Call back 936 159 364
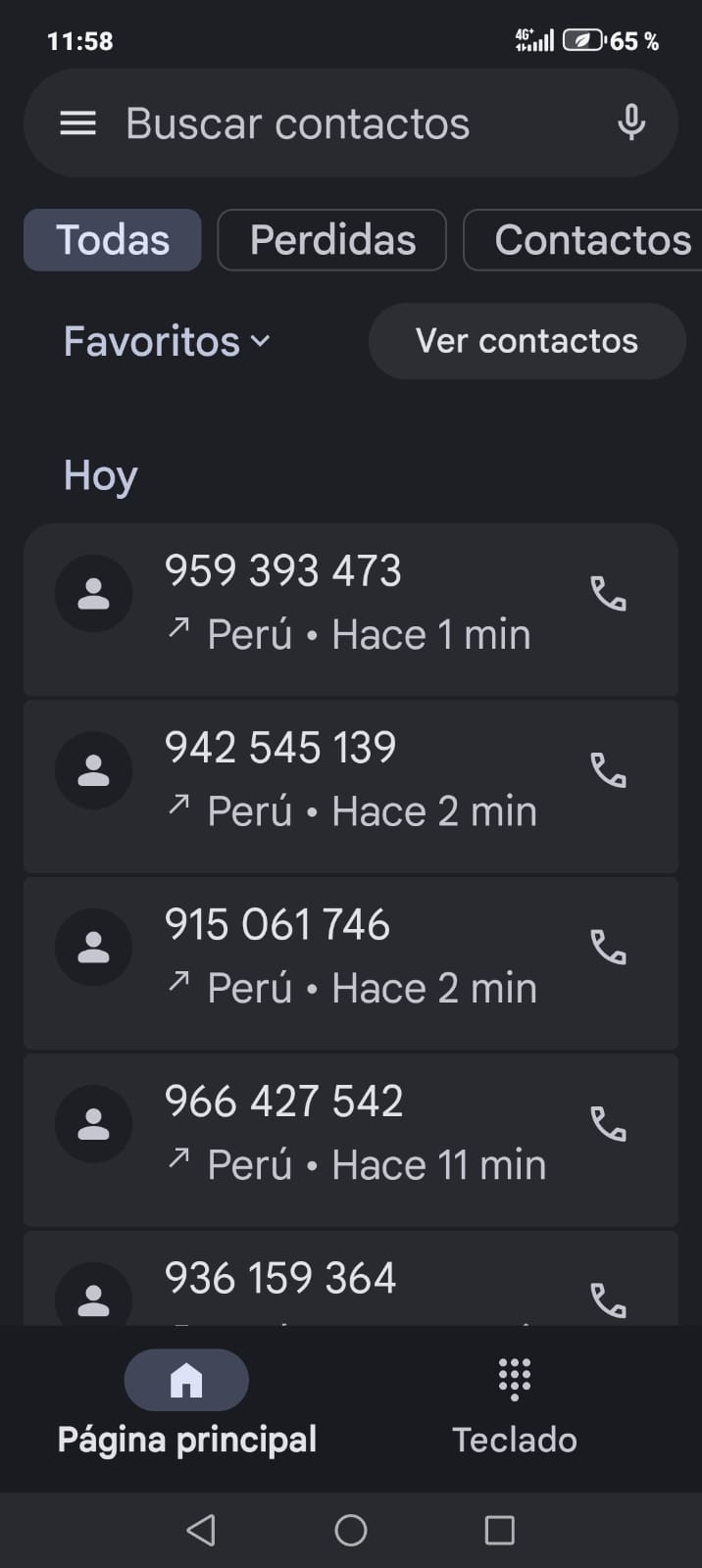702x1568 pixels. 608,1300
